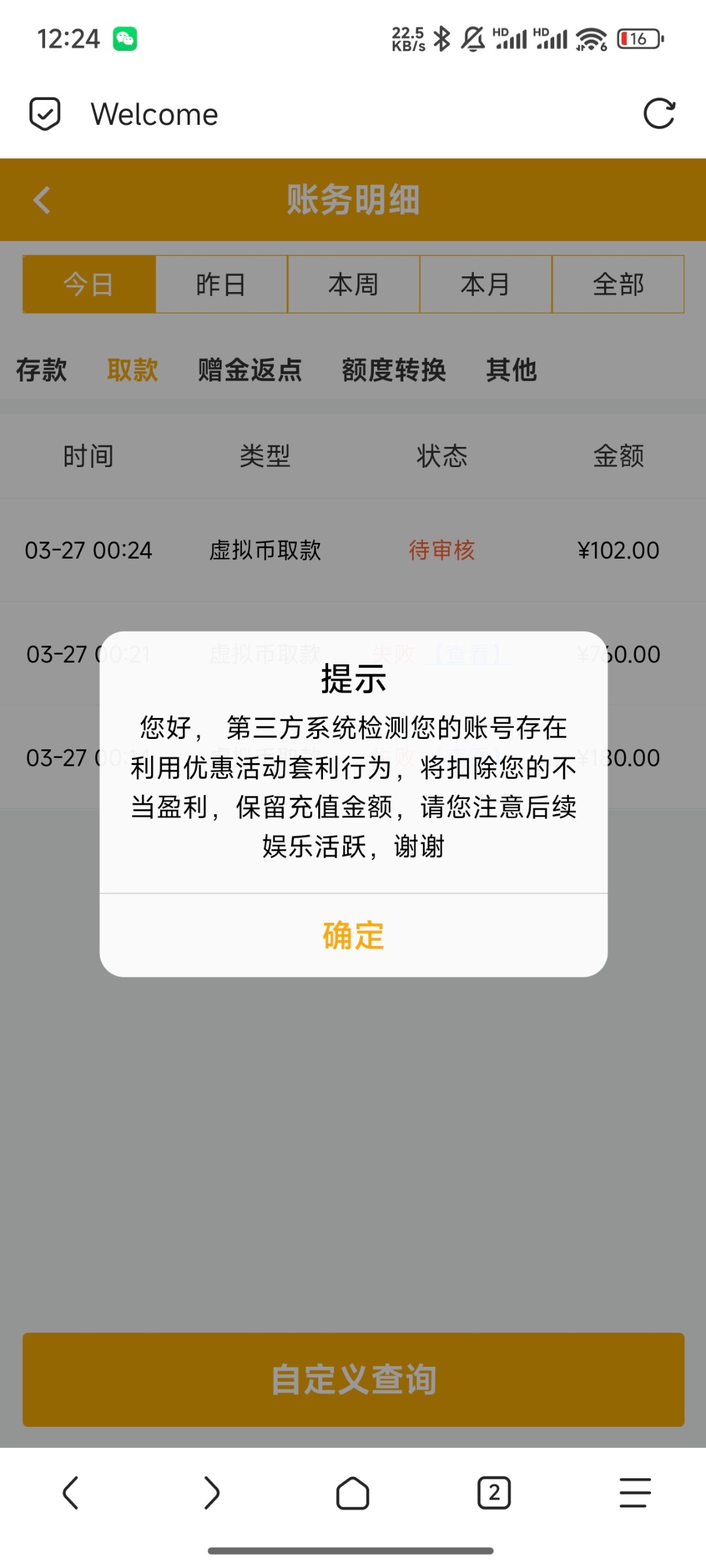Go back from 账务明细 page
This screenshot has height=1568, width=706.
click(42, 200)
